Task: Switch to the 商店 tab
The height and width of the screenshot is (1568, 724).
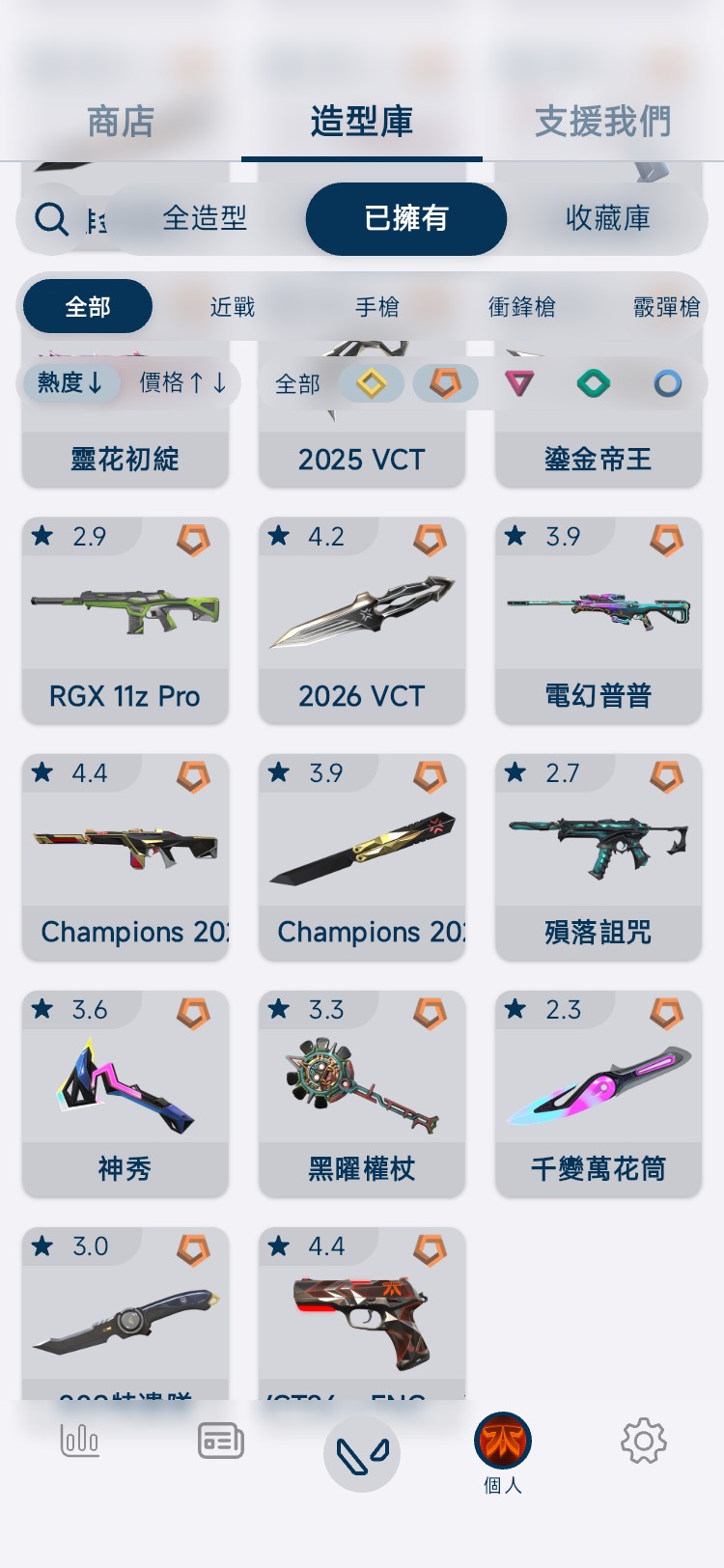Action: [120, 123]
